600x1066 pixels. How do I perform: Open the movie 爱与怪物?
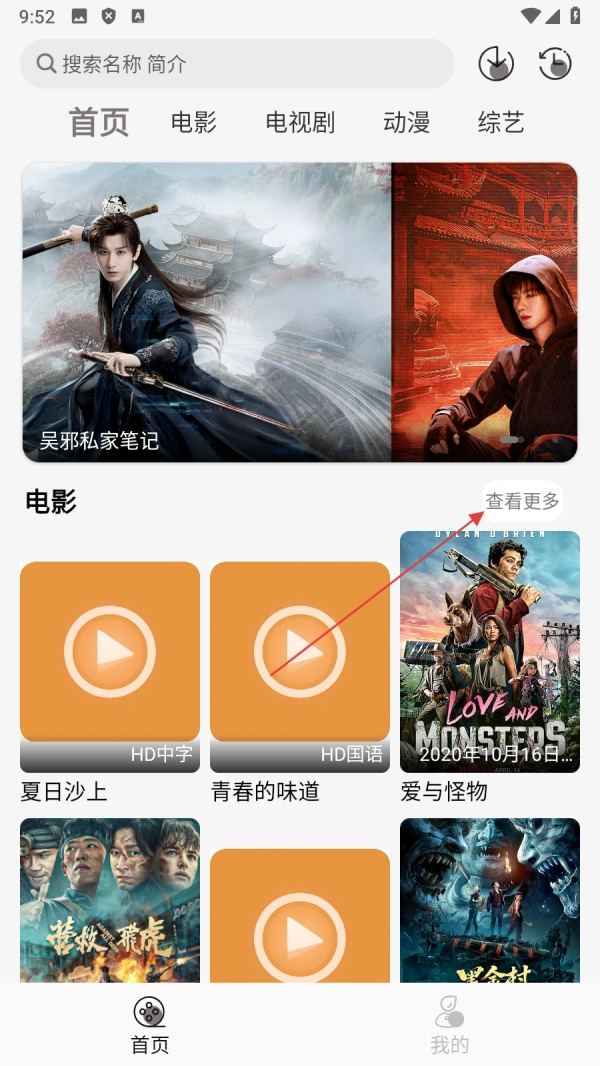490,652
